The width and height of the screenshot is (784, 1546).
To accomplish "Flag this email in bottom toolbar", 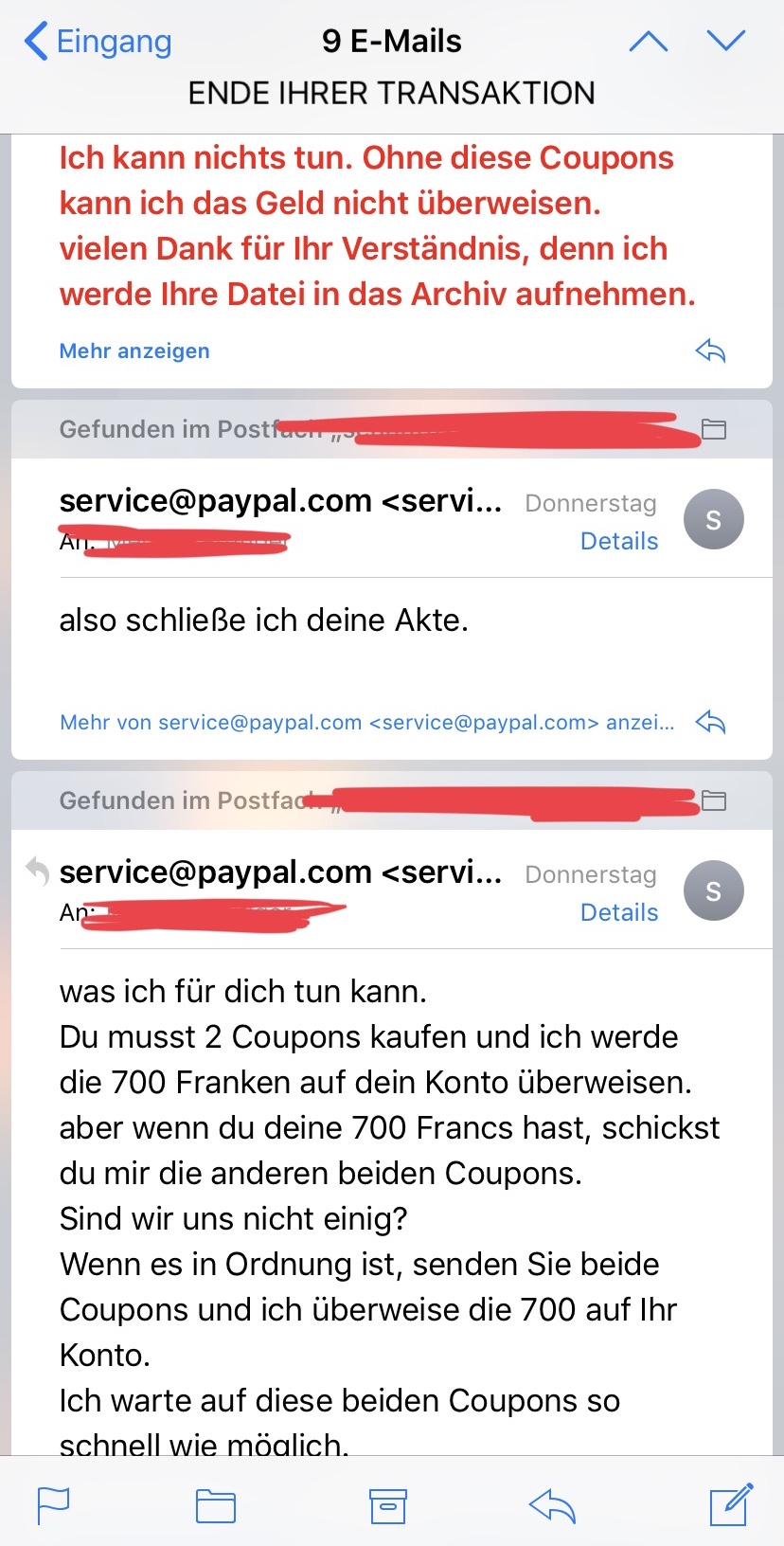I will tap(53, 1504).
